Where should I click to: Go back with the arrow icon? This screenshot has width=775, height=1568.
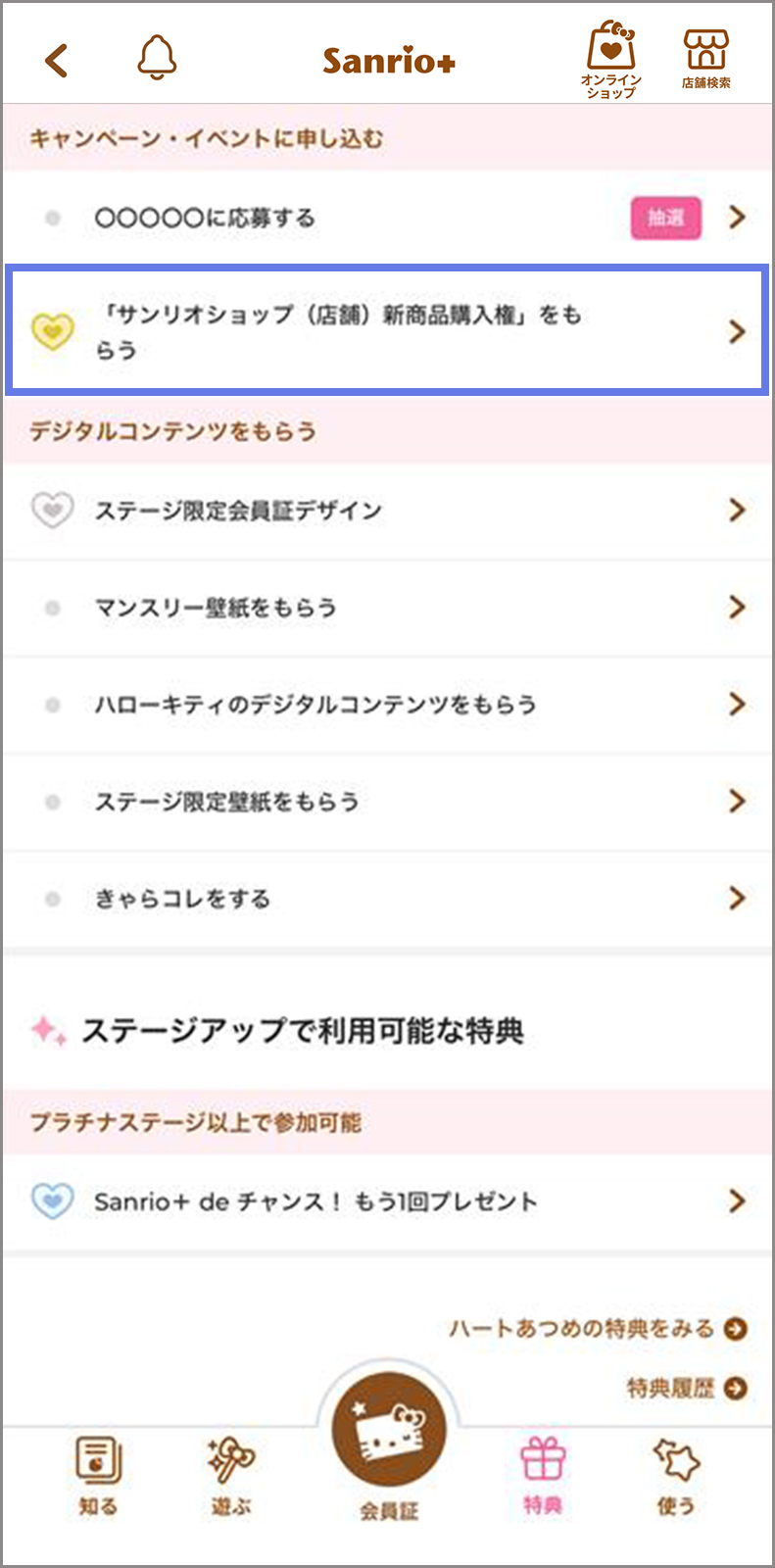click(57, 61)
